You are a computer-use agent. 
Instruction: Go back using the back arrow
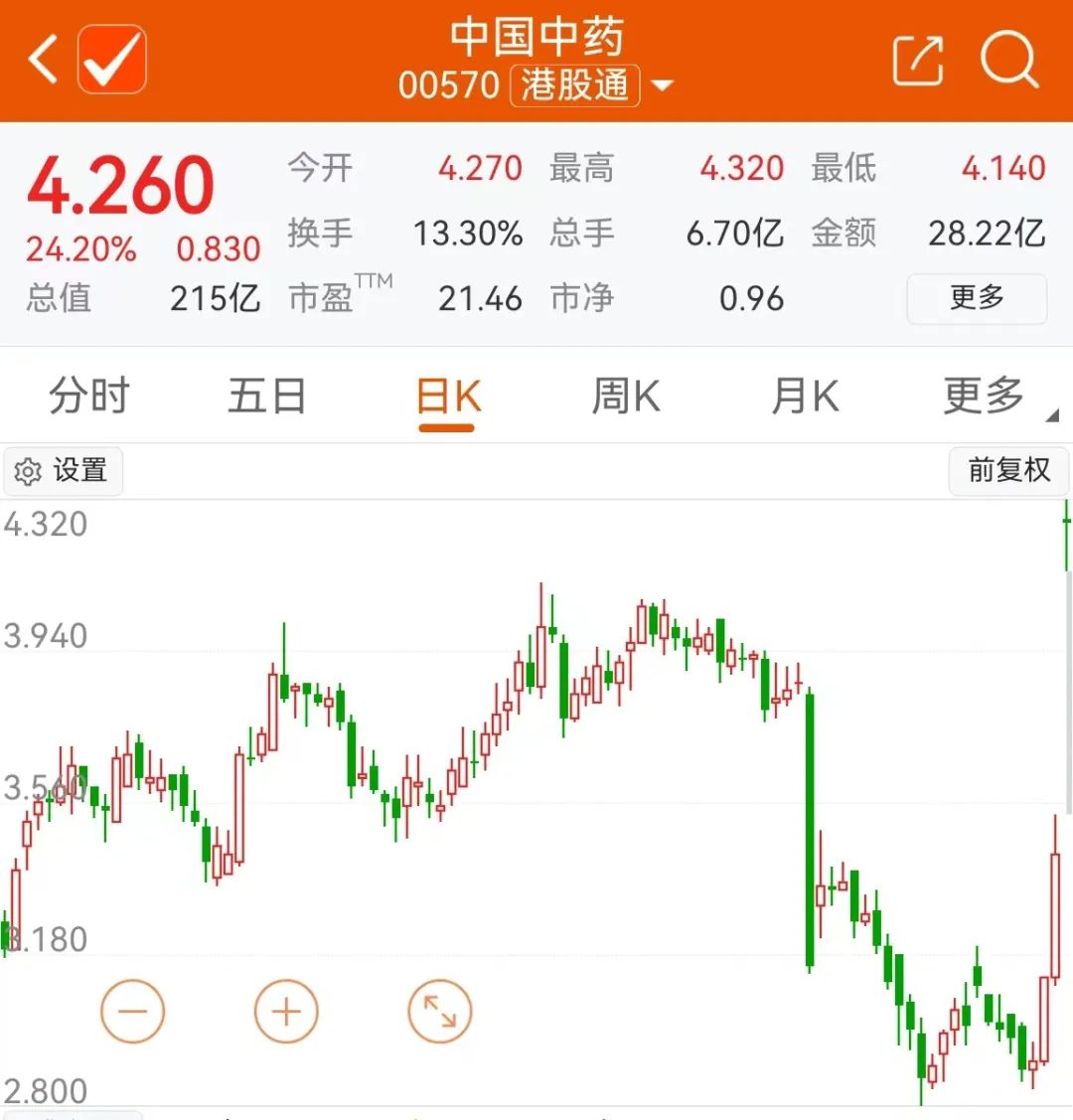42,60
